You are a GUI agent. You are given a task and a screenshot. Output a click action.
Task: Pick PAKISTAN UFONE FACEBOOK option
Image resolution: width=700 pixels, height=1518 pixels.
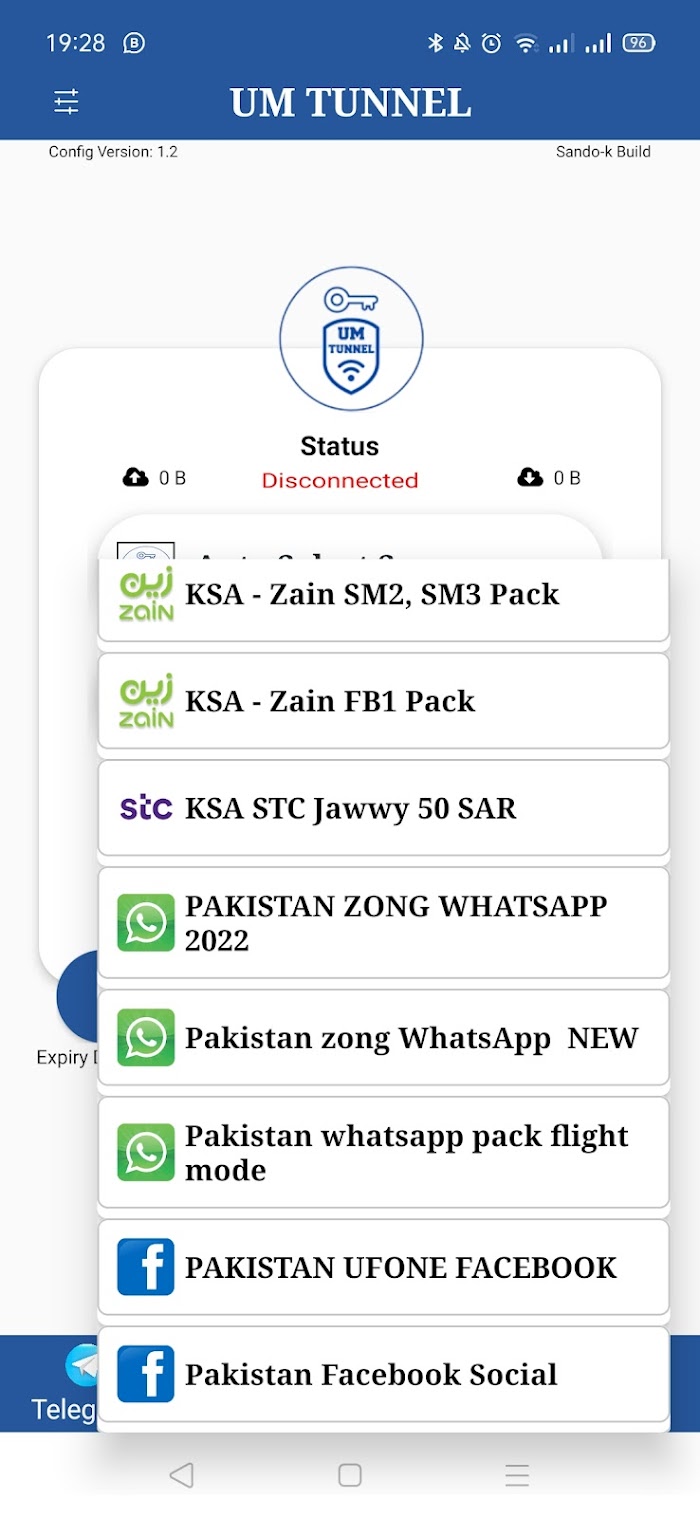coord(383,1267)
